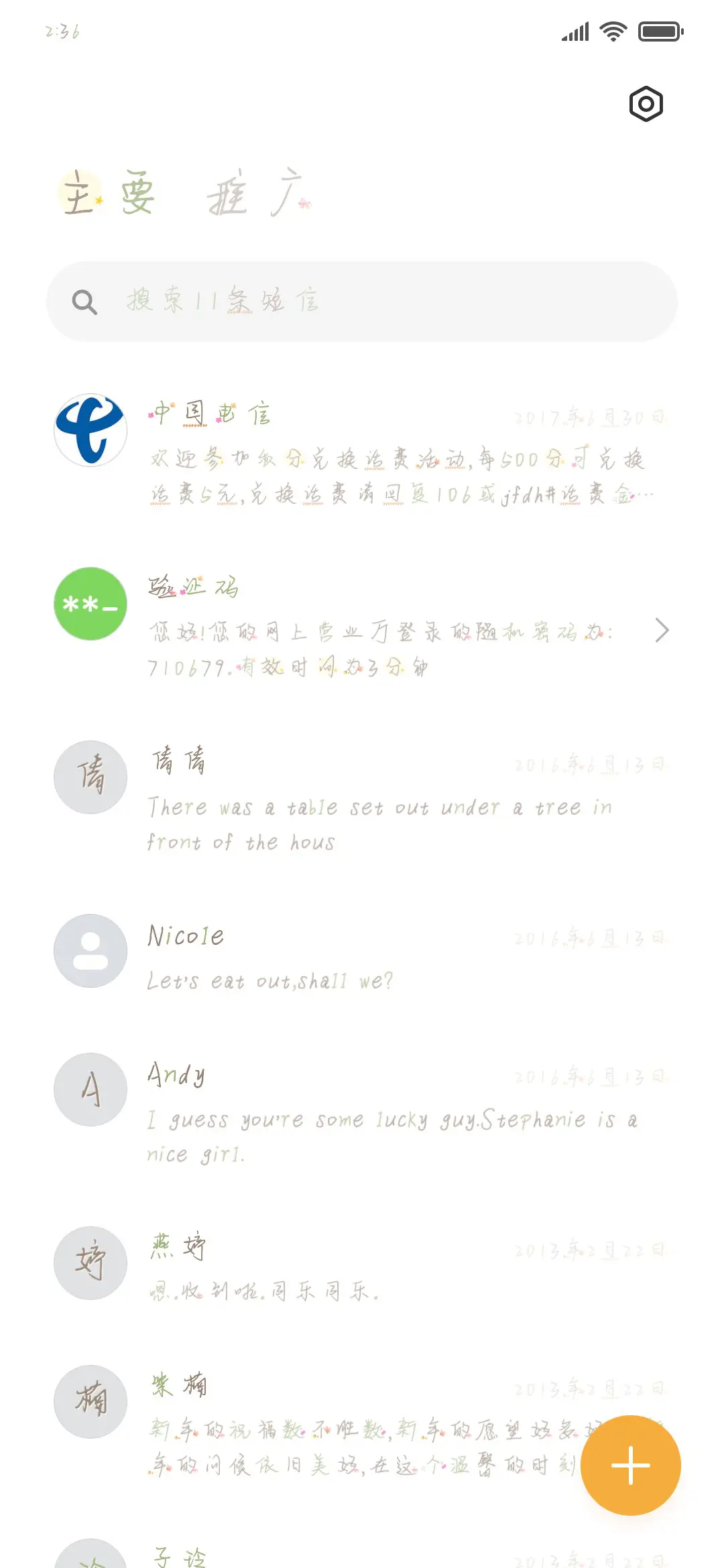The image size is (724, 1568).
Task: Click Nicole's default profile avatar icon
Action: (90, 952)
